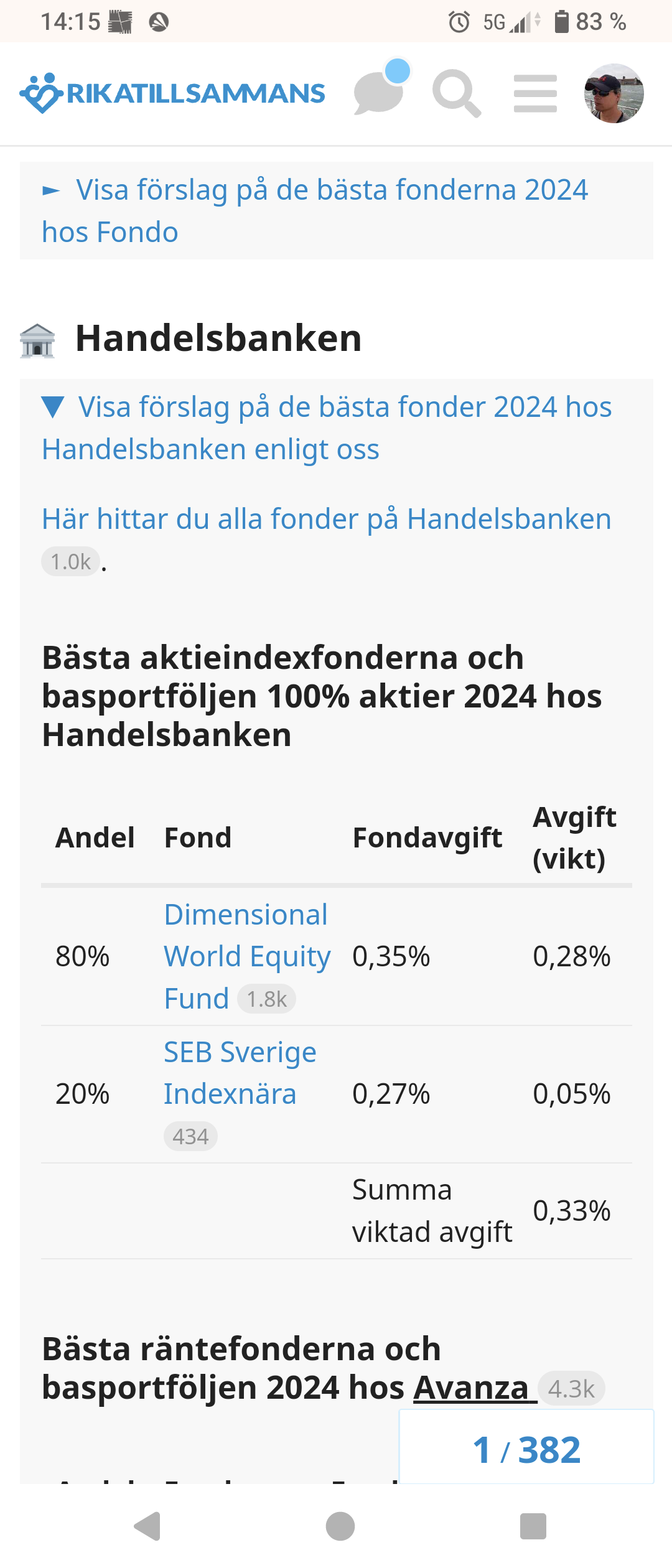Go back with the system back button
The image size is (672, 1568).
[x=147, y=1526]
